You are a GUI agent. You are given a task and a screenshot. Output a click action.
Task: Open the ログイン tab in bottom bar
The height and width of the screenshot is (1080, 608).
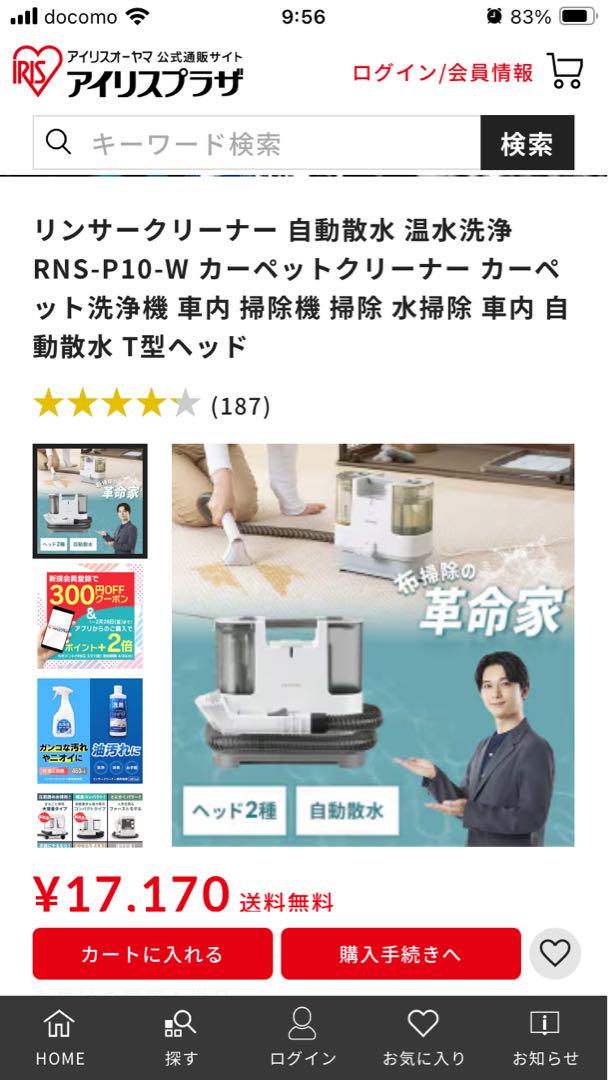[303, 1038]
